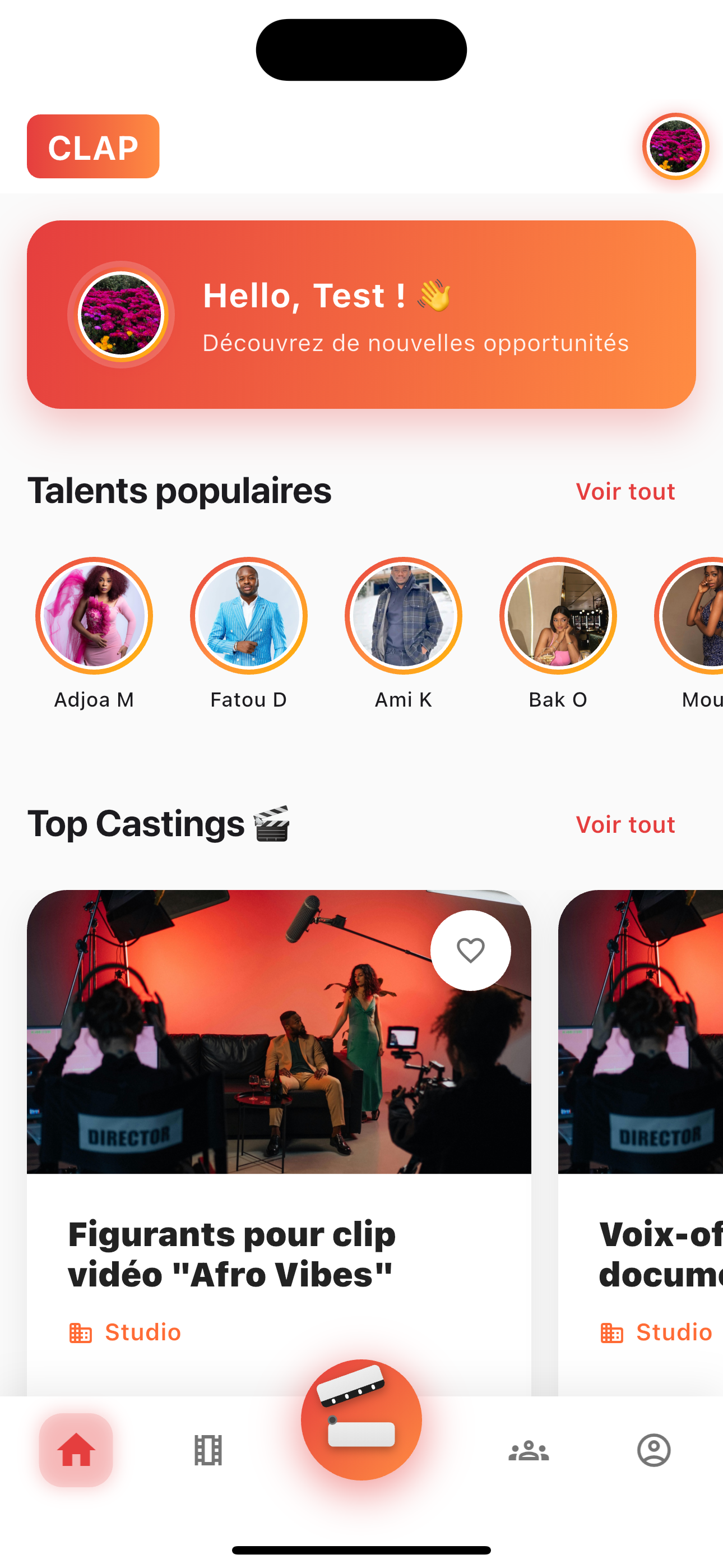Select Bak O from popular talents
Screen dimensions: 723x1568
coord(558,616)
